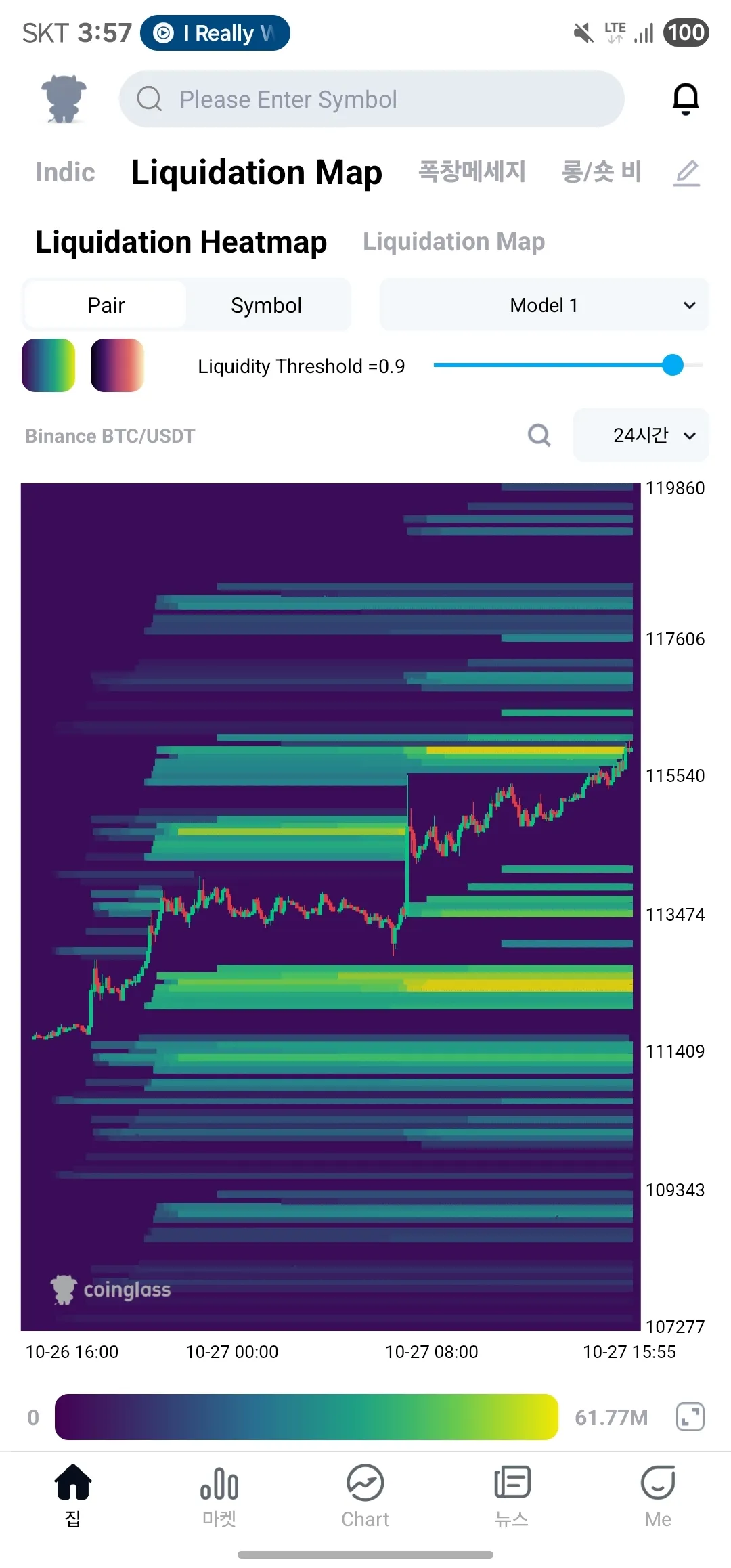Expand the Model 1 dropdown

pos(544,305)
